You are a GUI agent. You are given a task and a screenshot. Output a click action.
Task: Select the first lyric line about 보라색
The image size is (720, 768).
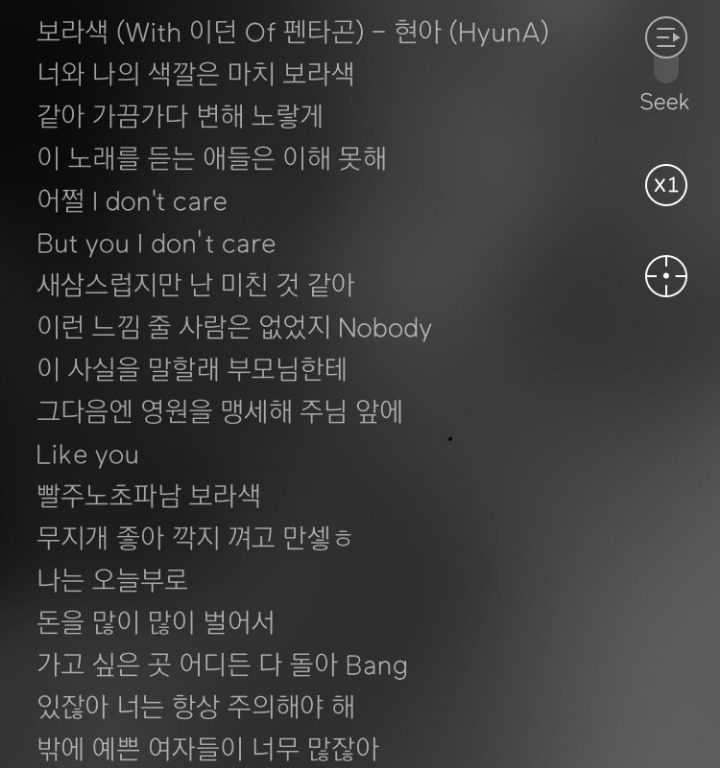pyautogui.click(x=185, y=75)
